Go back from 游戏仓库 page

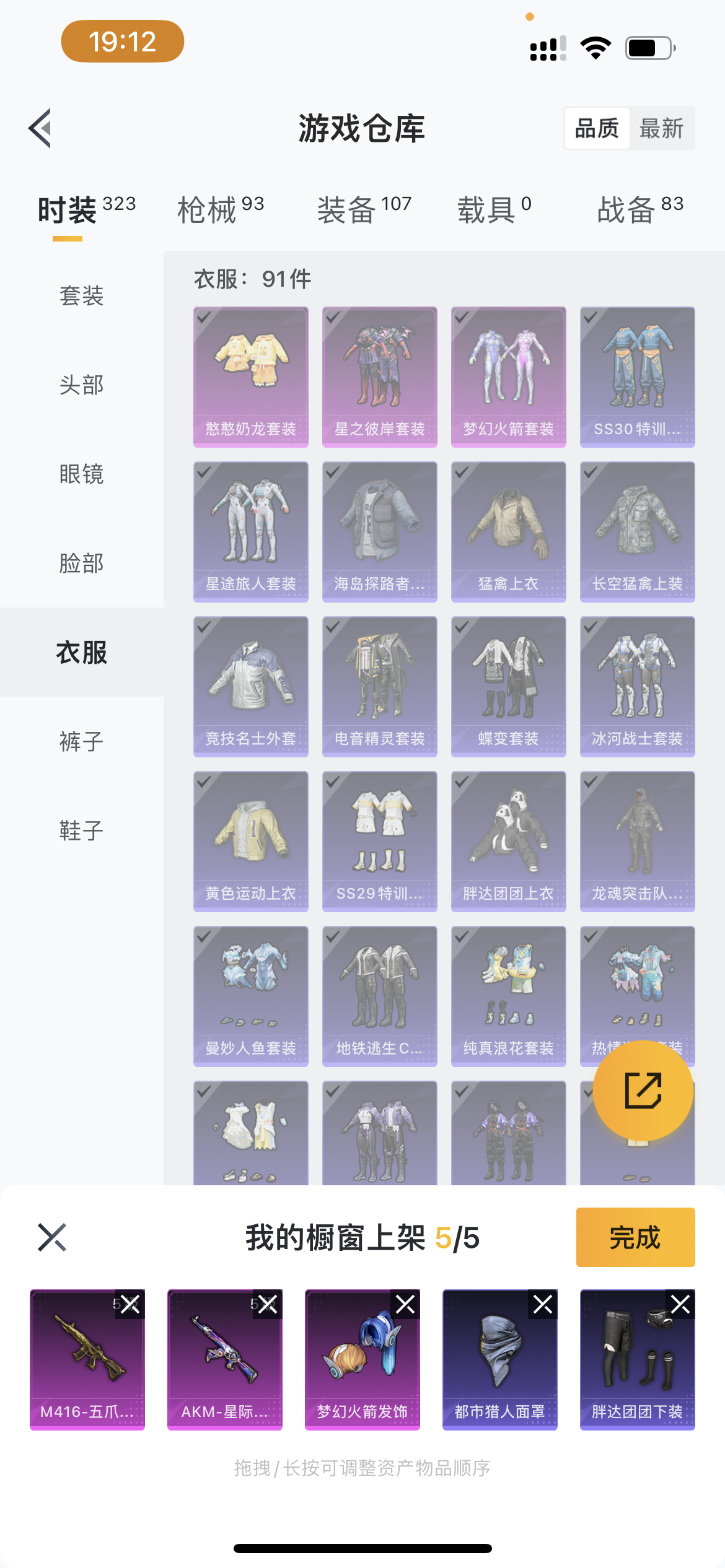[x=40, y=128]
